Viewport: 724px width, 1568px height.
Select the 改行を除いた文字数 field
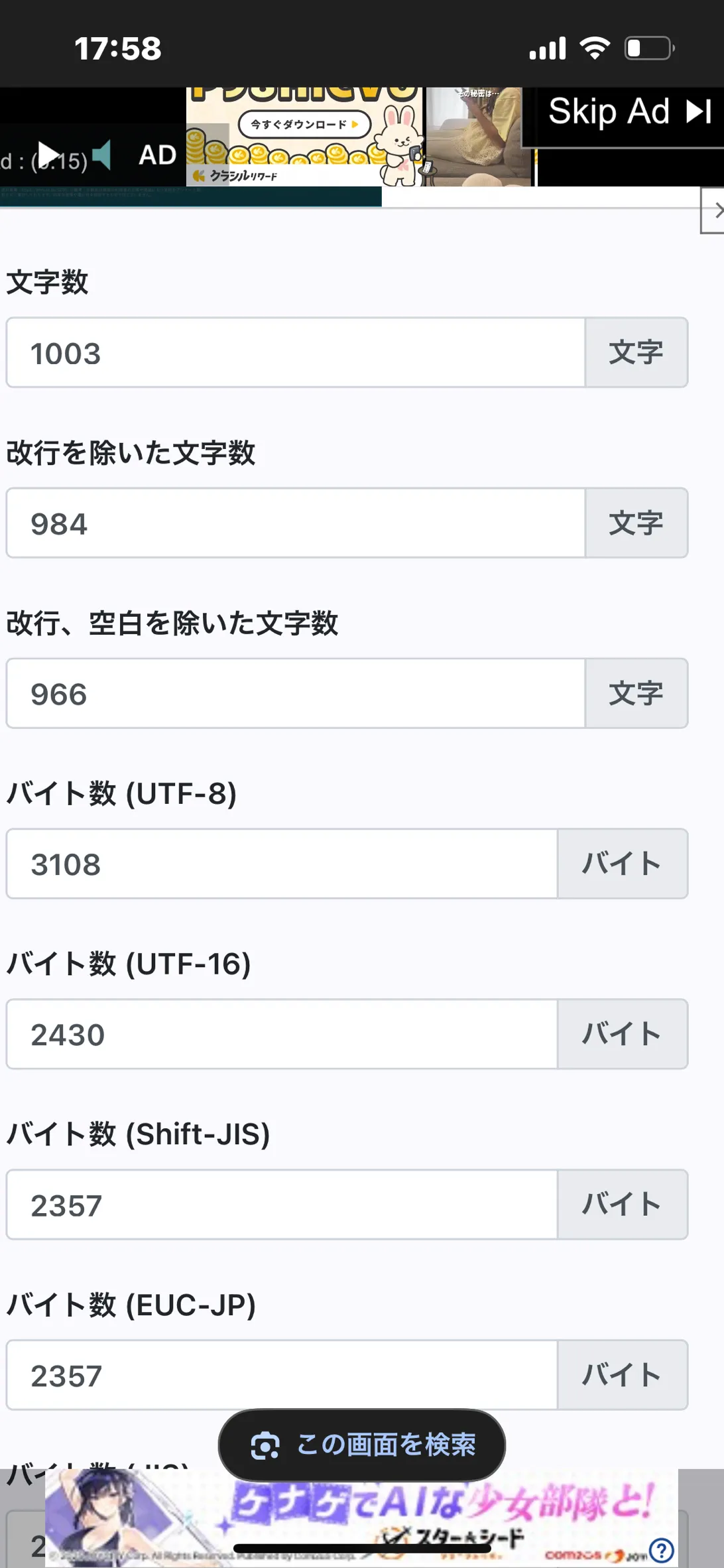pyautogui.click(x=296, y=523)
